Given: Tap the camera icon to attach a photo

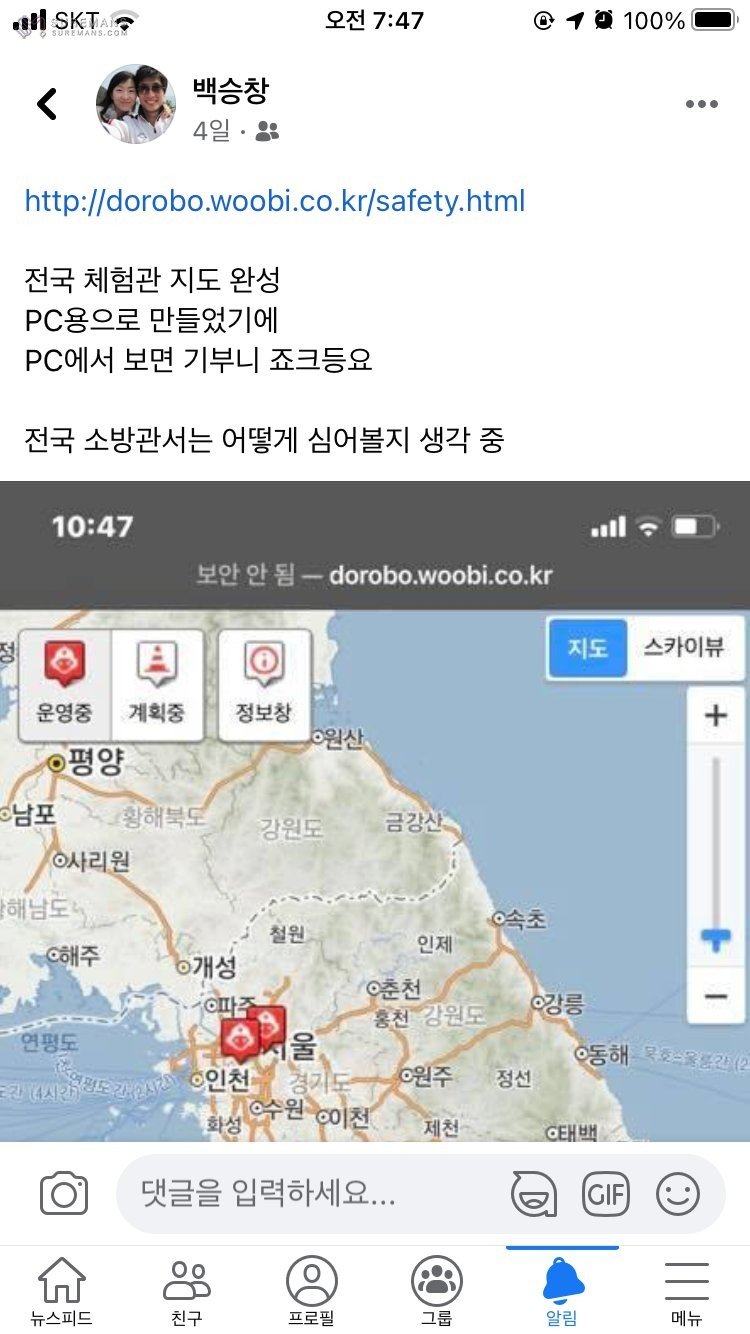Looking at the screenshot, I should (64, 1194).
